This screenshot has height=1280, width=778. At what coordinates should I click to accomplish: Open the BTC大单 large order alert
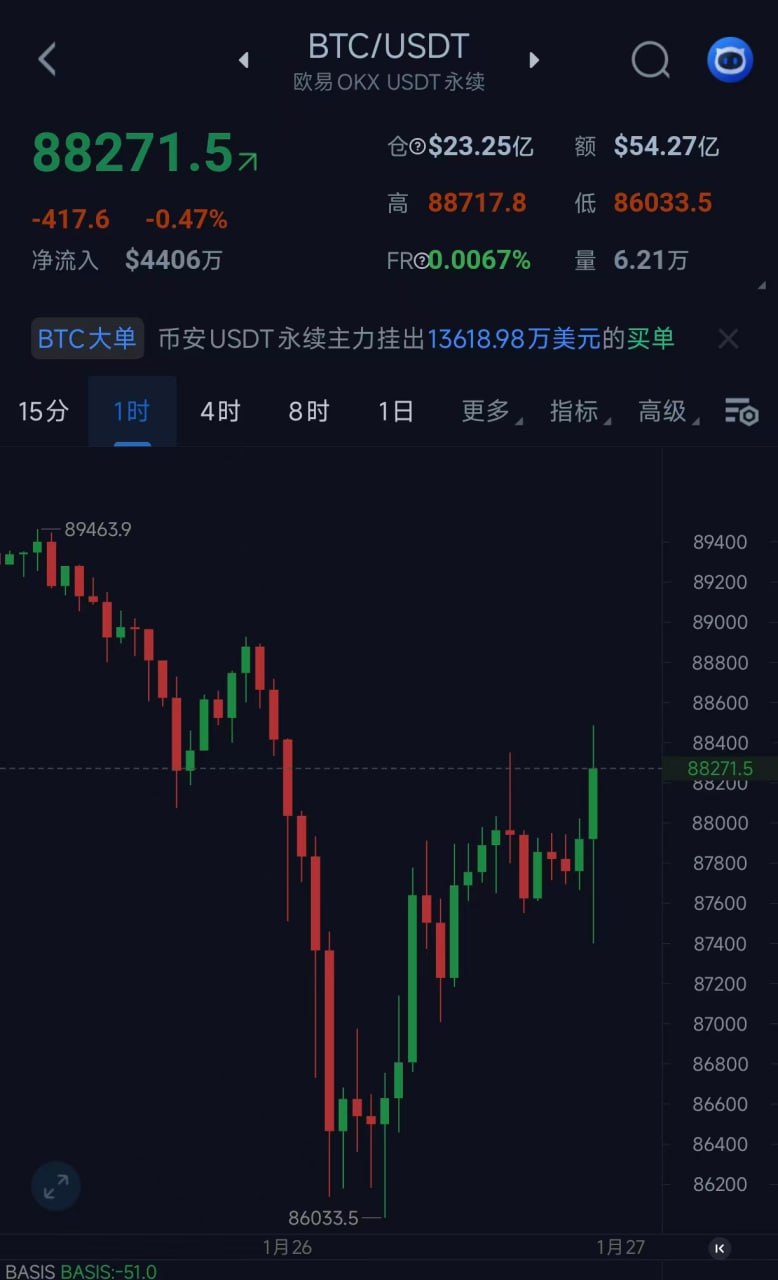point(87,339)
